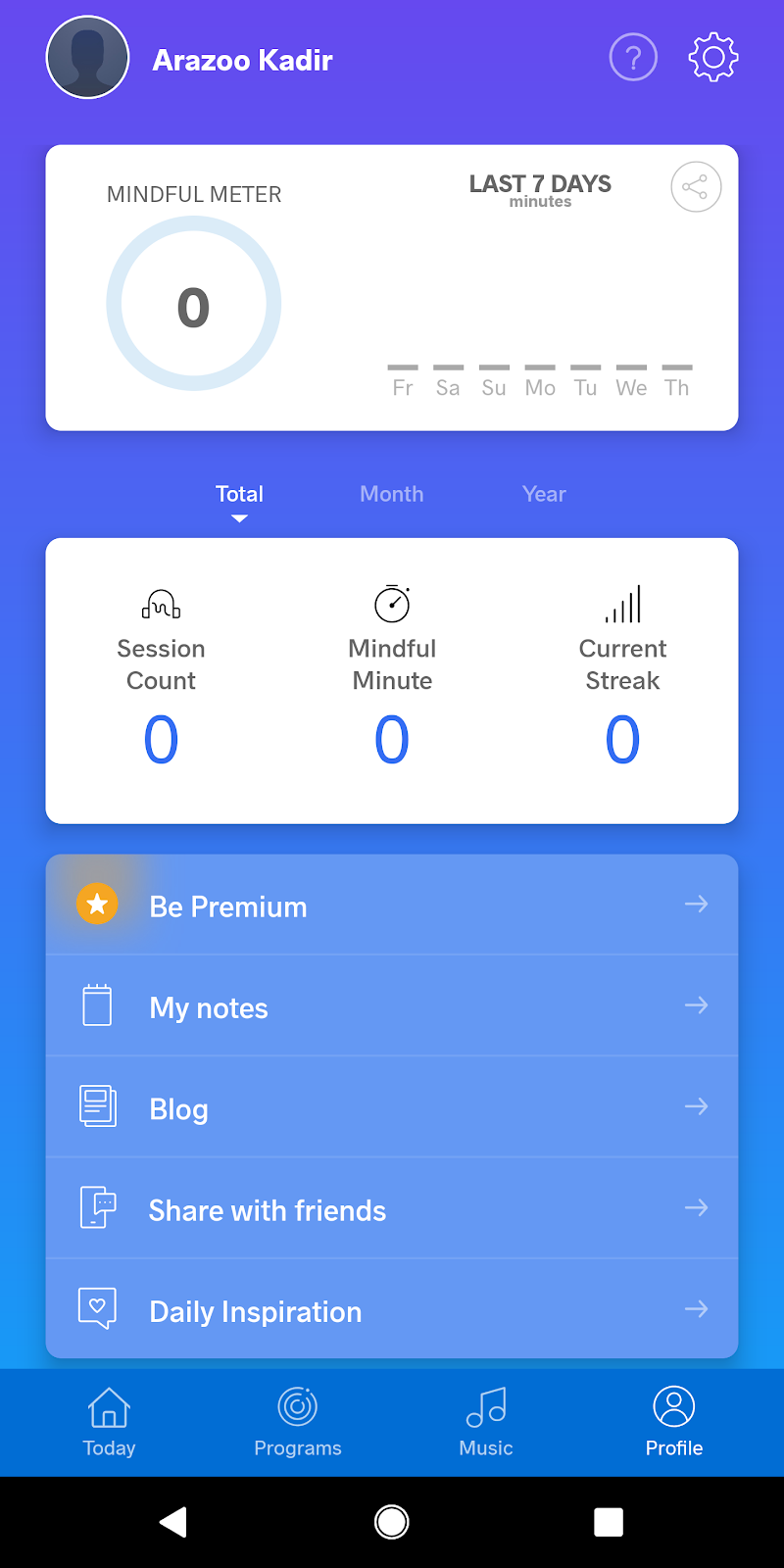Switch to the Month stats tab
Viewport: 784px width, 1568px height.
click(391, 495)
